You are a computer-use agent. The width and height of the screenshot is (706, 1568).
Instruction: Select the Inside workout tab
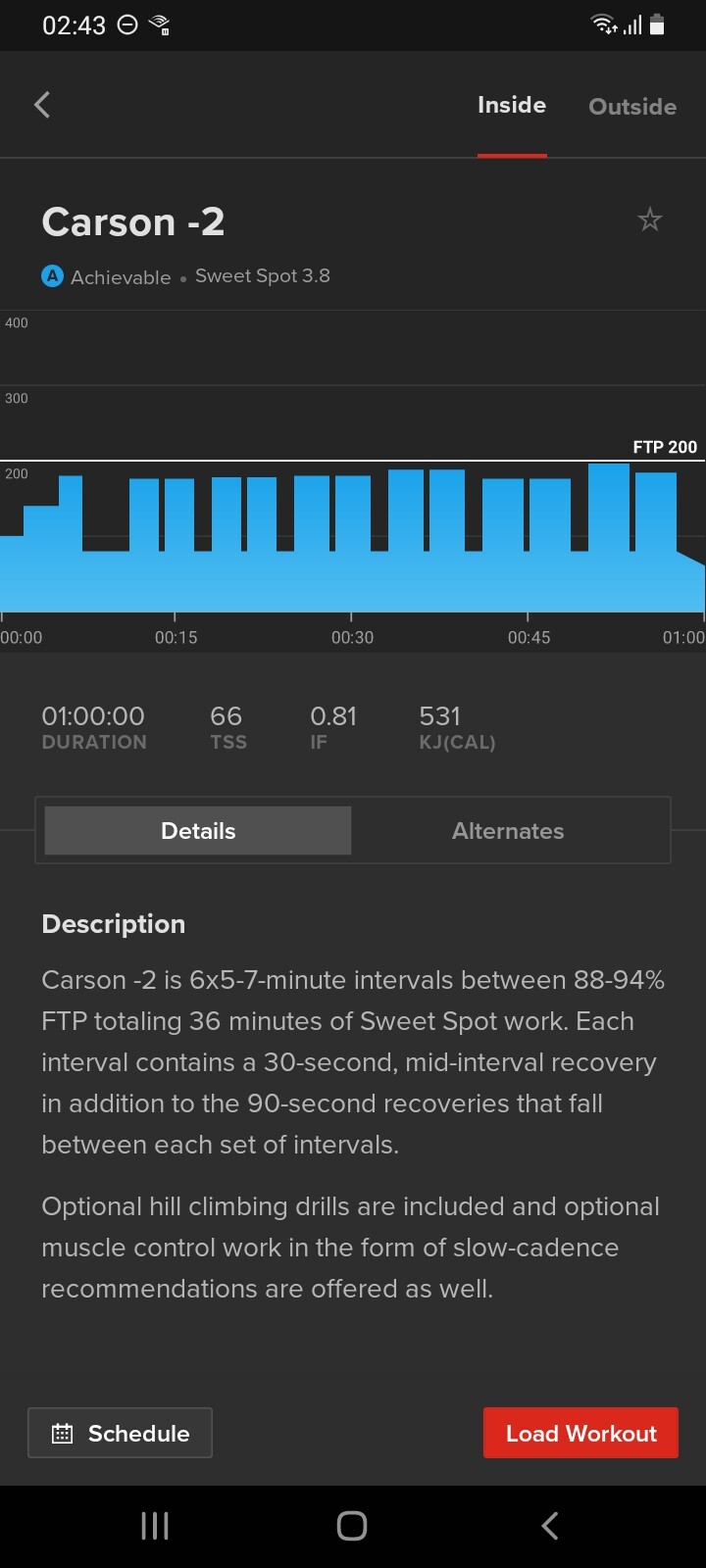[x=512, y=105]
